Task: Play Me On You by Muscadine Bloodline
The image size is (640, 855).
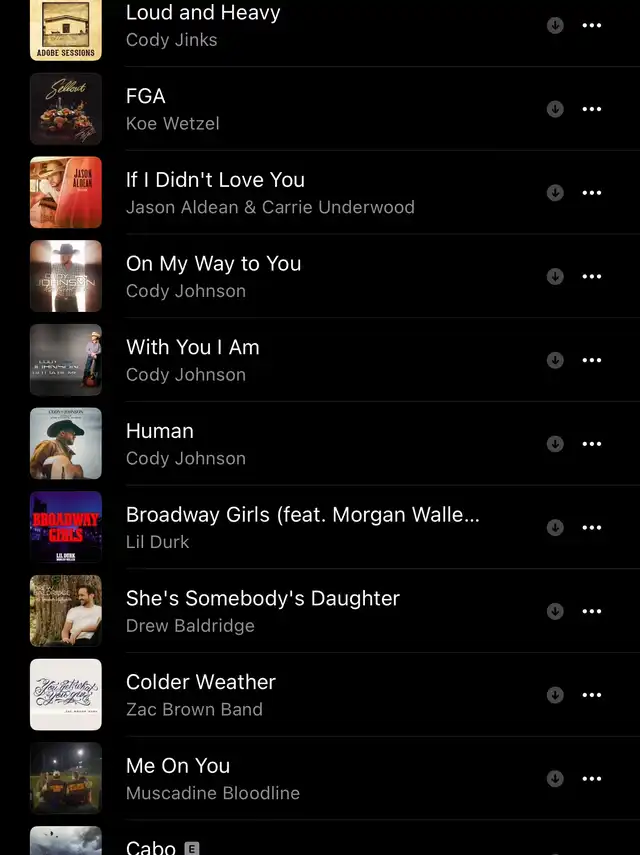Action: pyautogui.click(x=178, y=766)
